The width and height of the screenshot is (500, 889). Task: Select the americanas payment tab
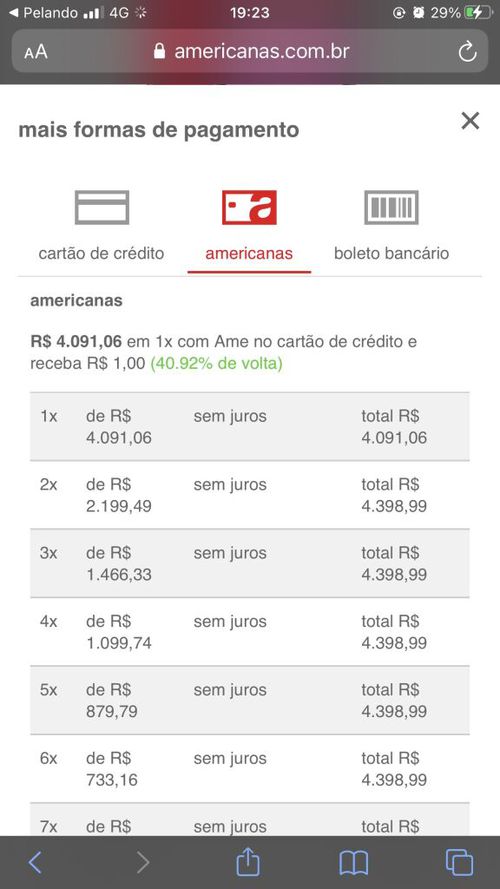(249, 226)
